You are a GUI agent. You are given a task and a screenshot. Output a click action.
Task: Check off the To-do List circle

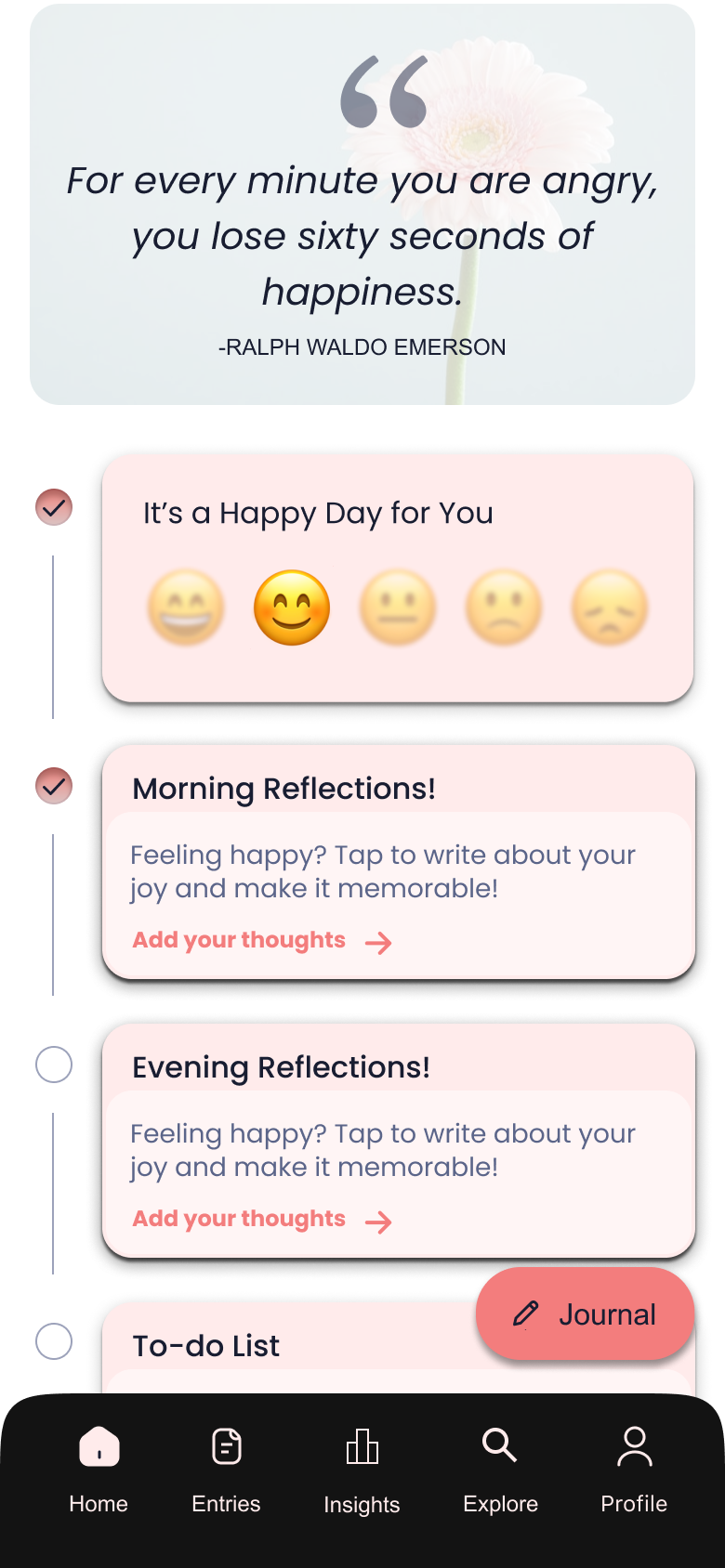54,1341
